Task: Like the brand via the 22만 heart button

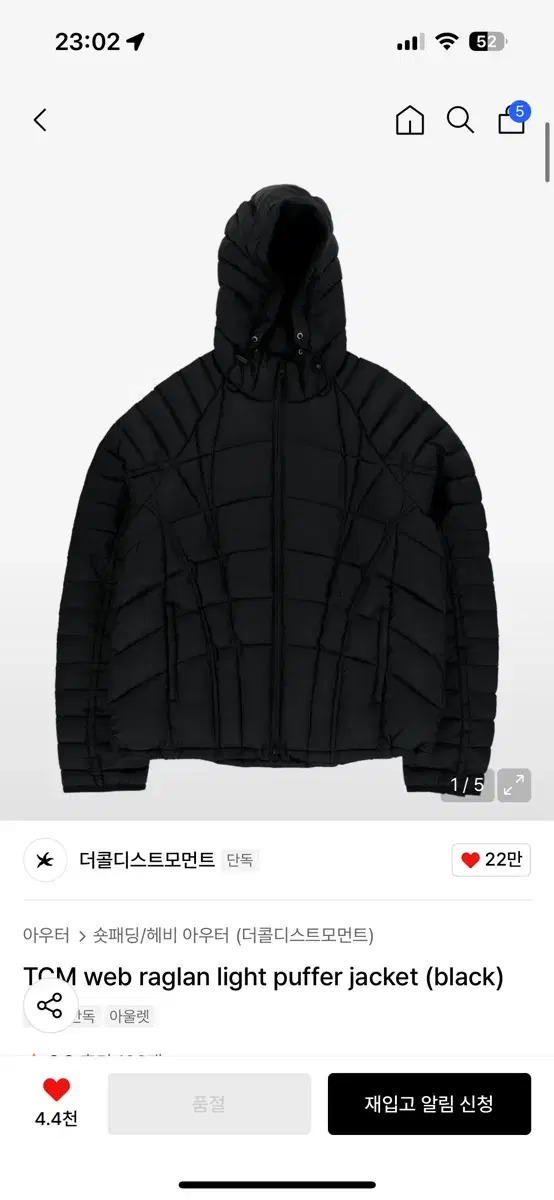Action: pyautogui.click(x=491, y=860)
